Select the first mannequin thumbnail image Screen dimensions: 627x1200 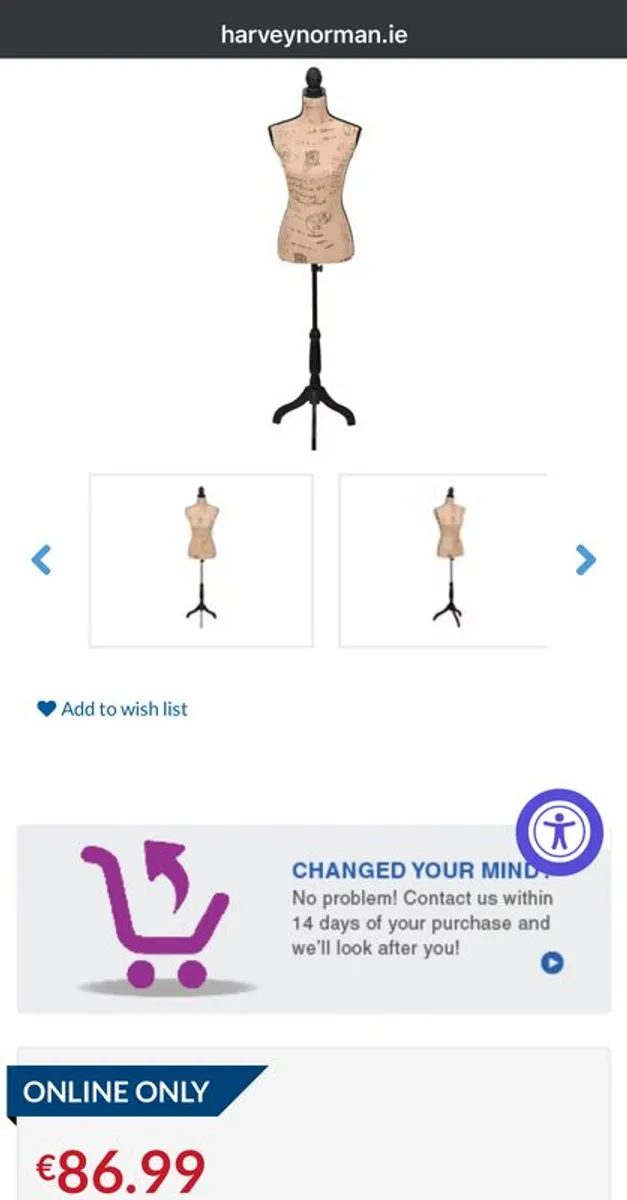[201, 560]
